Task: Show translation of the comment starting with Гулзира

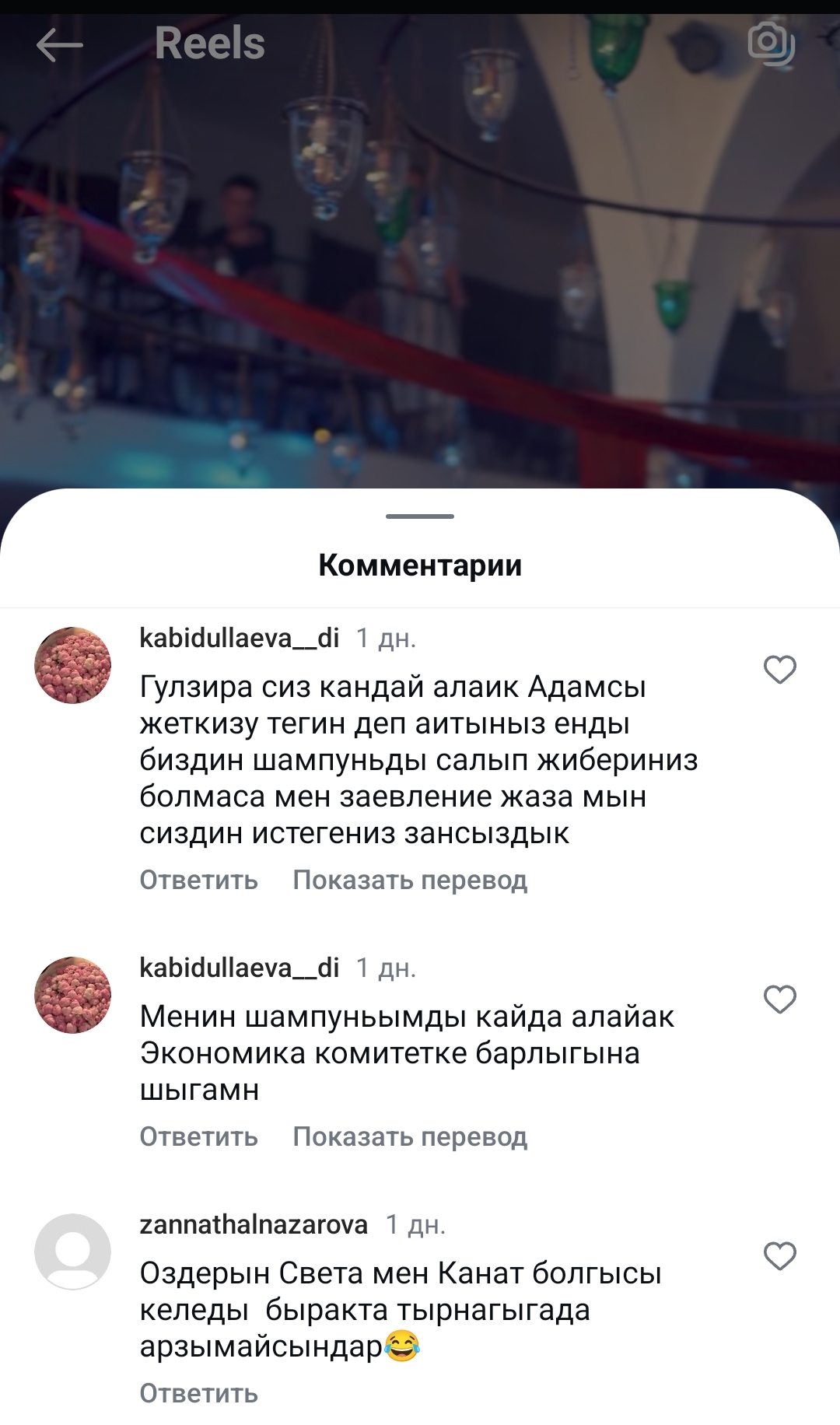Action: click(410, 880)
